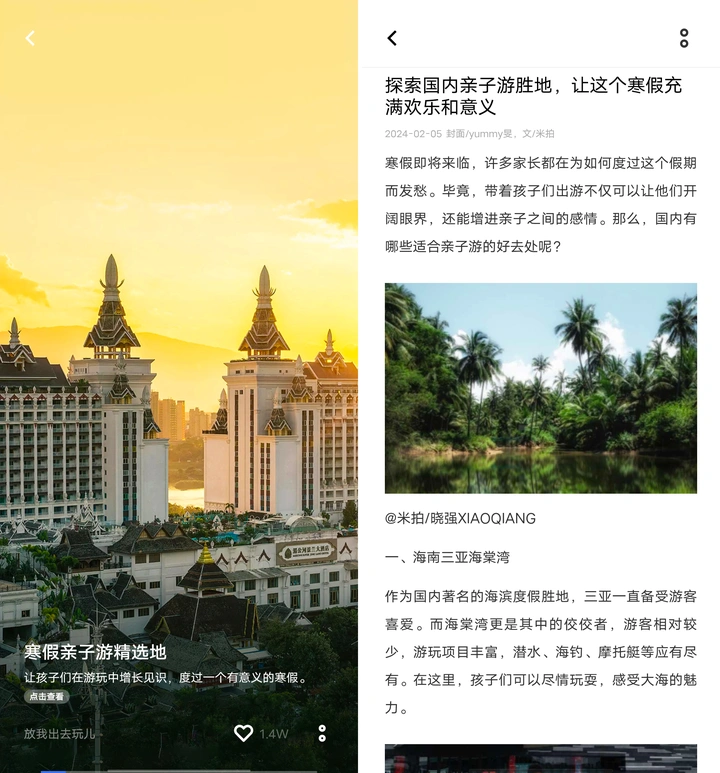Like the post showing 1.4W likes
Viewport: 720px width, 773px height.
[x=243, y=733]
